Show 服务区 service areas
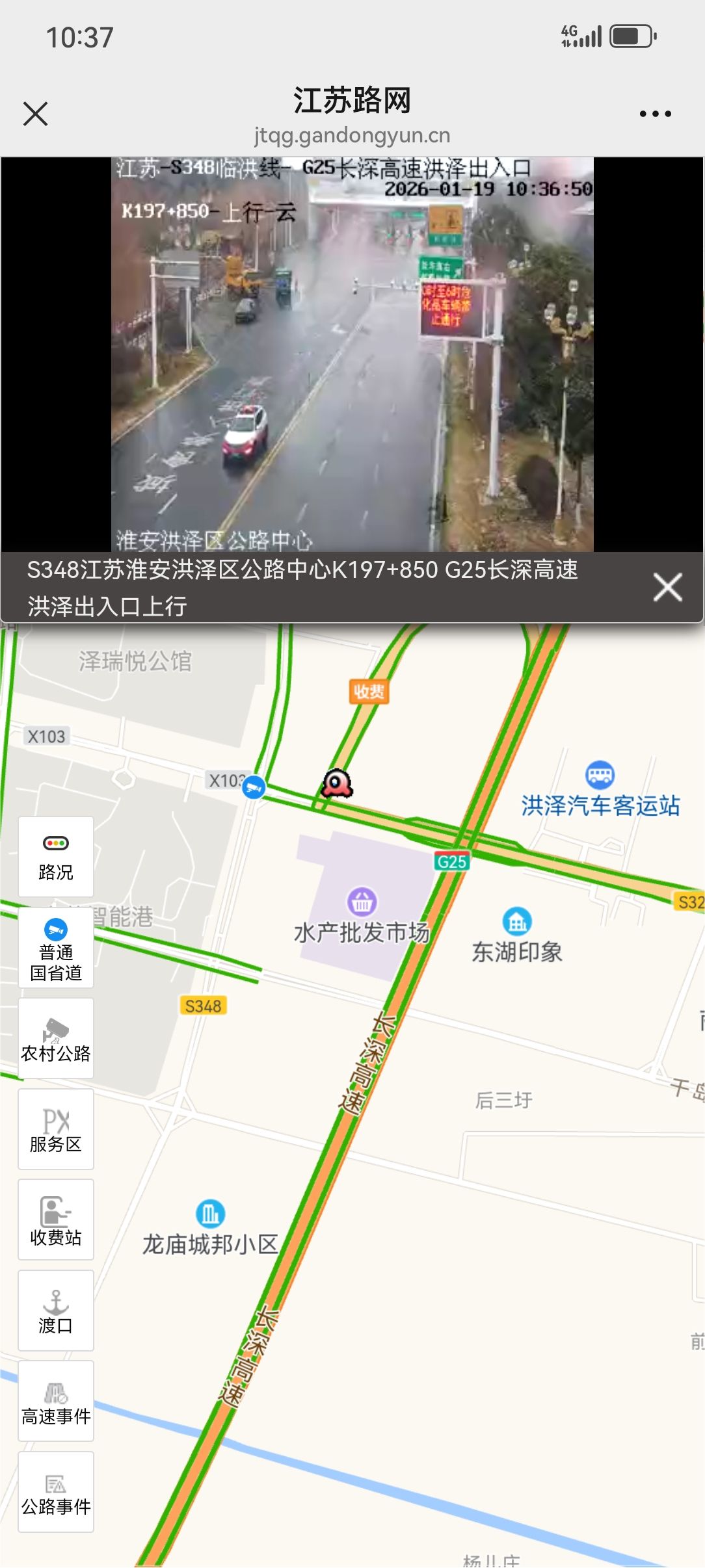Image resolution: width=705 pixels, height=1568 pixels. point(56,1129)
